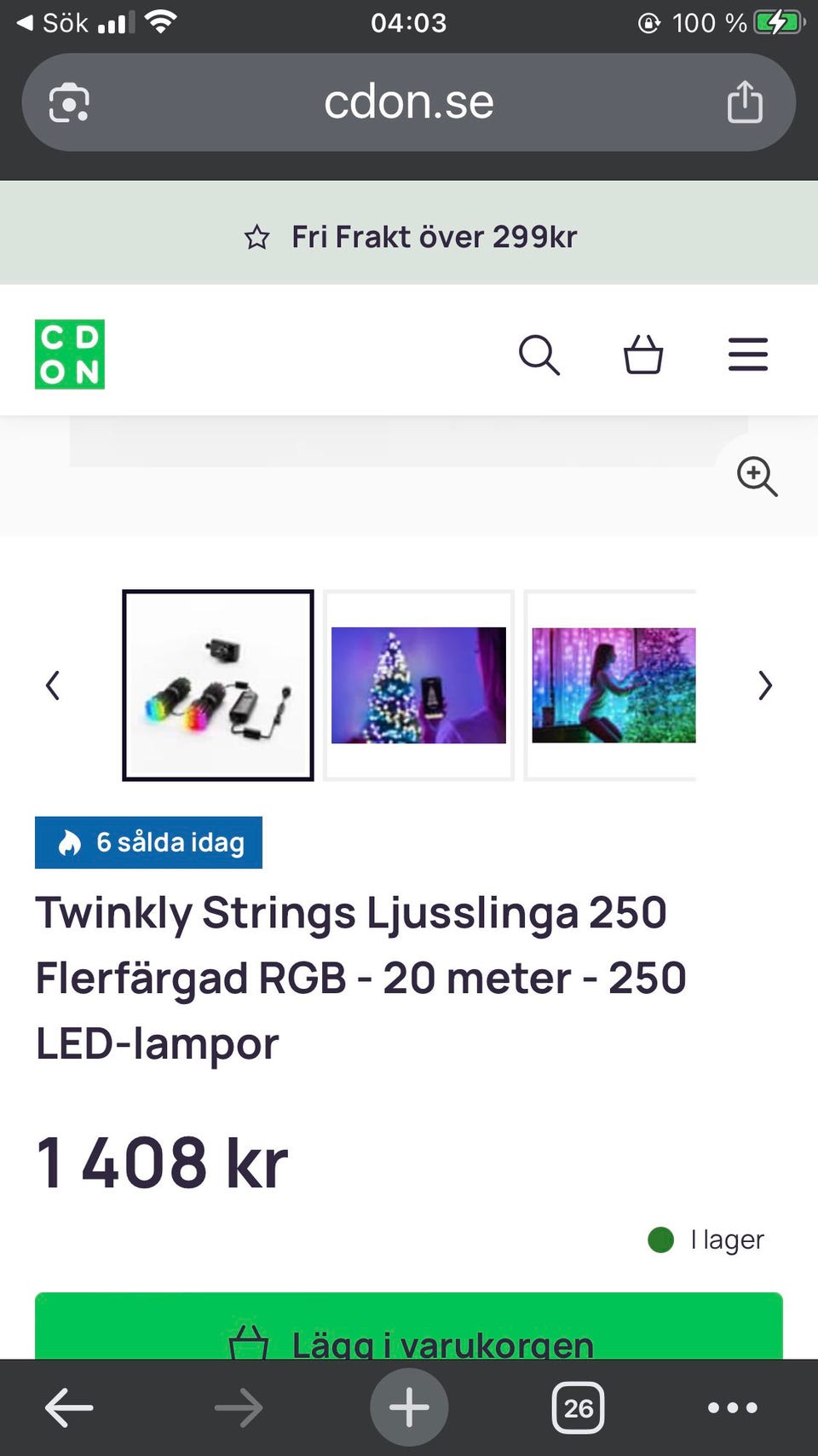Go to previous image via left chevron
818x1456 pixels.
[x=53, y=685]
